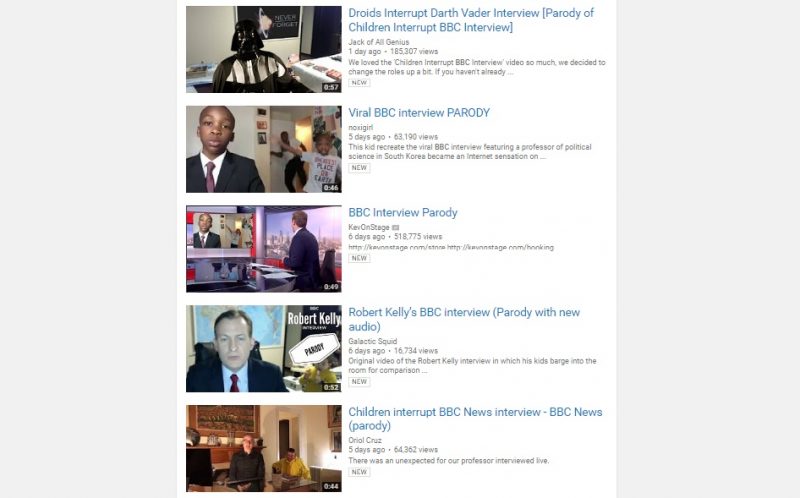
Task: Open the 'Viral BBC interview PARODY' title link
Action: pos(419,113)
